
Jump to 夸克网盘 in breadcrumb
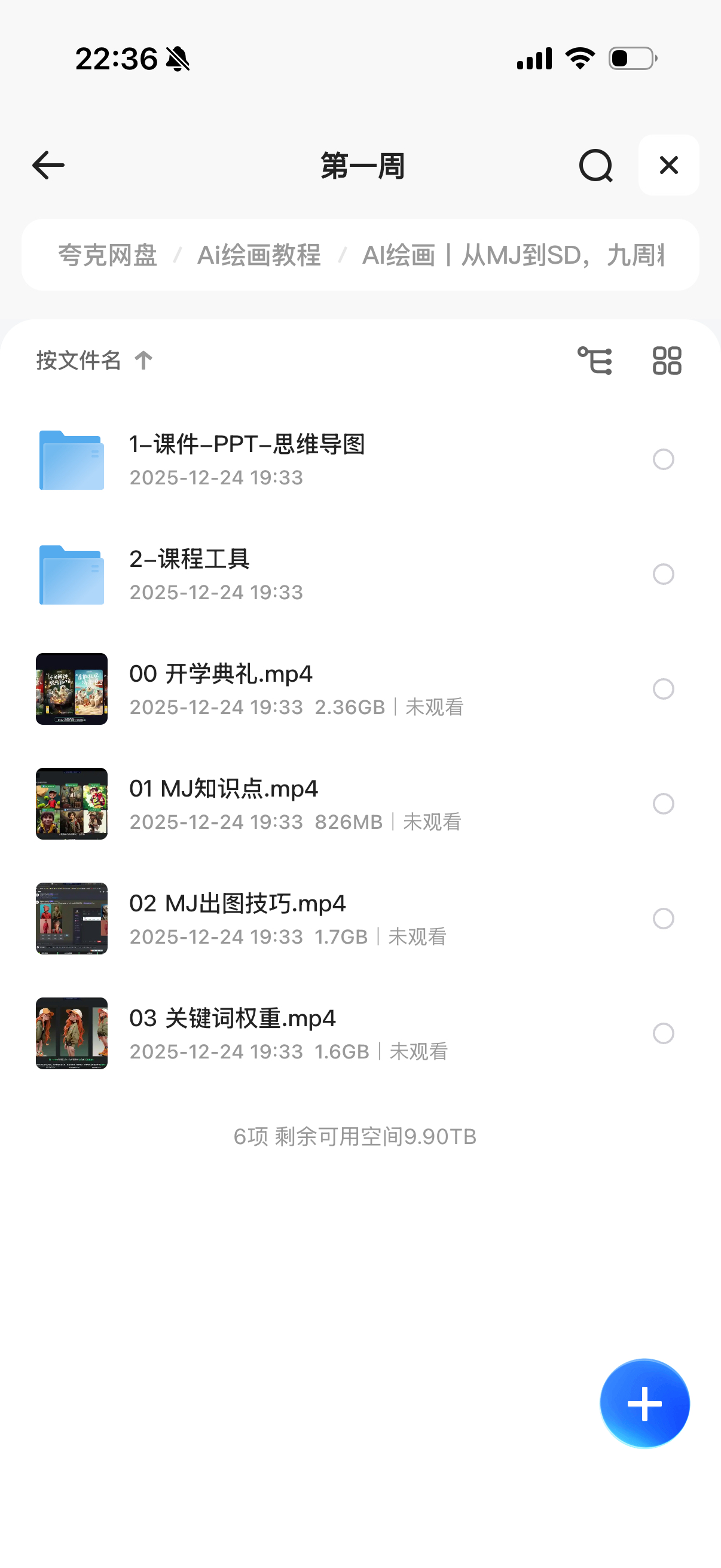pyautogui.click(x=108, y=255)
